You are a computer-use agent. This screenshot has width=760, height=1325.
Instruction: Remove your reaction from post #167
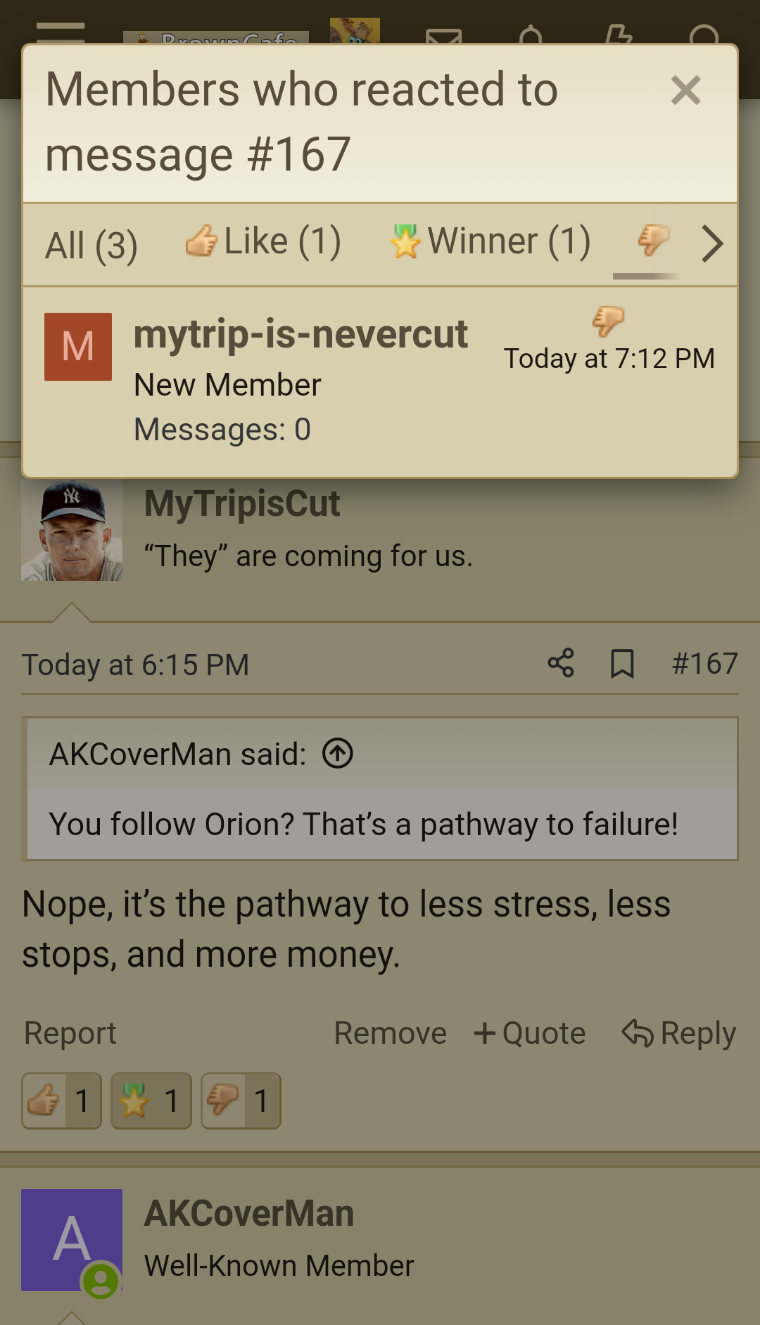[x=390, y=1033]
